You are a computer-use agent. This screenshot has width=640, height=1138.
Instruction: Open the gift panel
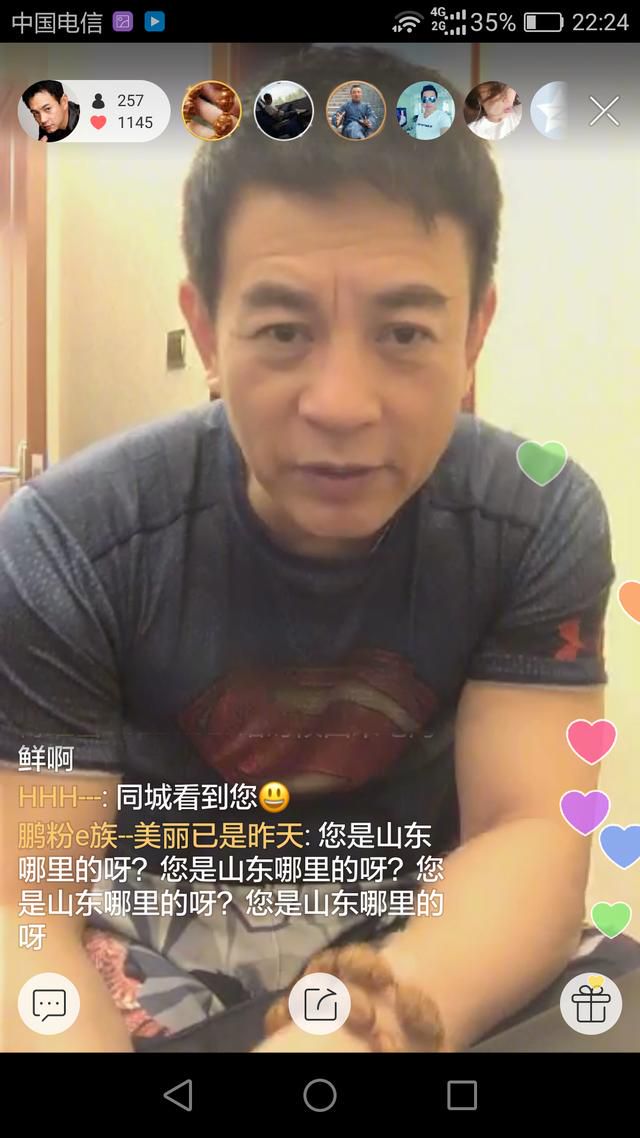(x=591, y=1003)
